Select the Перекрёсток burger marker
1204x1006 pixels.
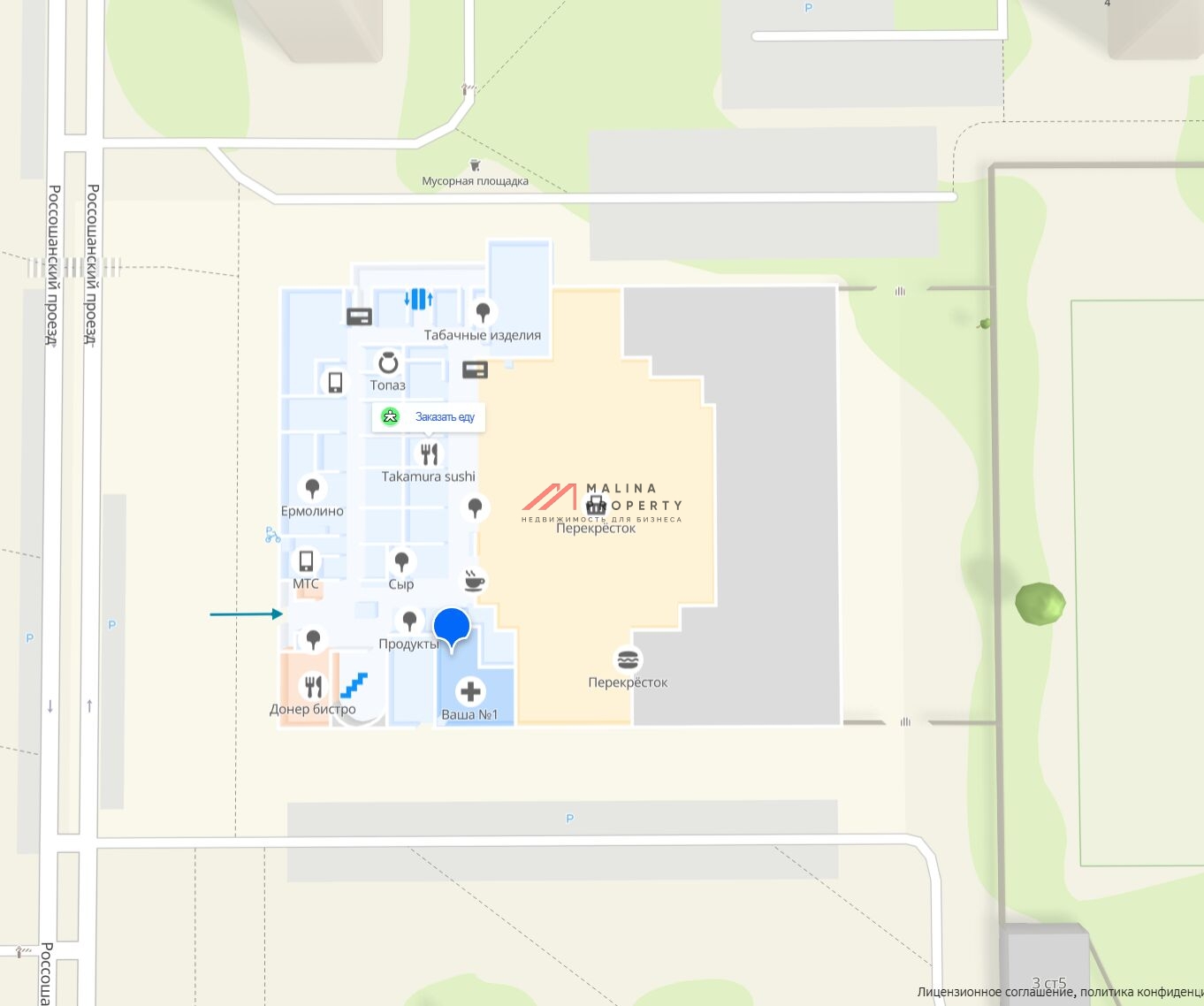point(628,659)
